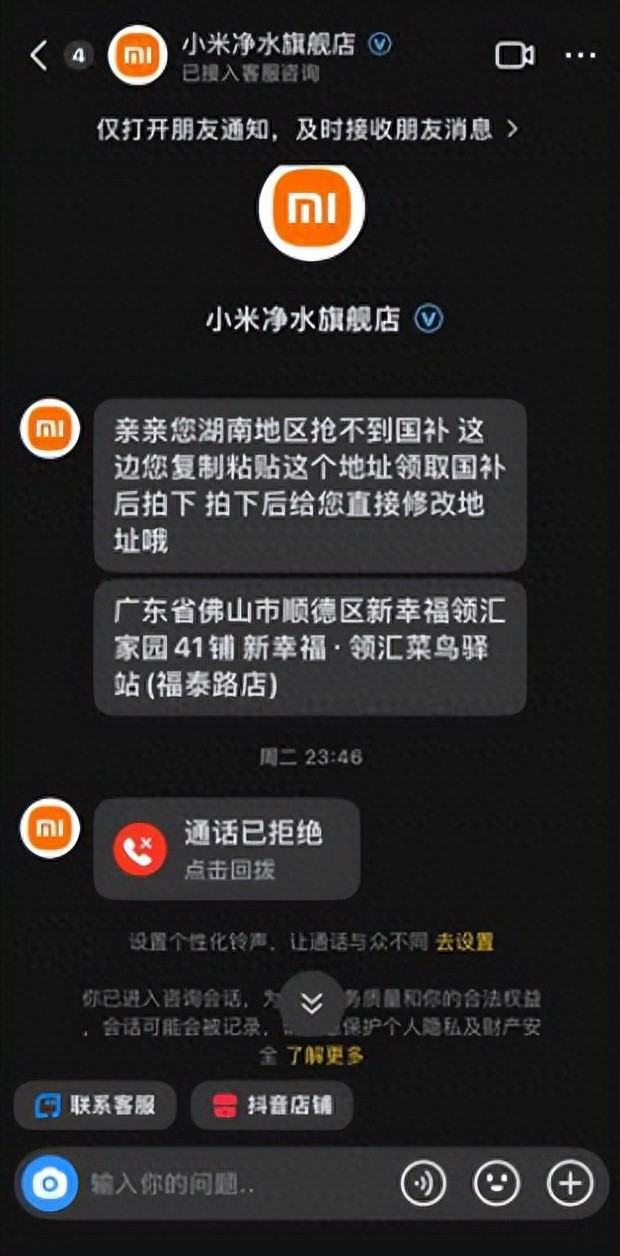Jump to latest messages with down arrows

tap(311, 1003)
